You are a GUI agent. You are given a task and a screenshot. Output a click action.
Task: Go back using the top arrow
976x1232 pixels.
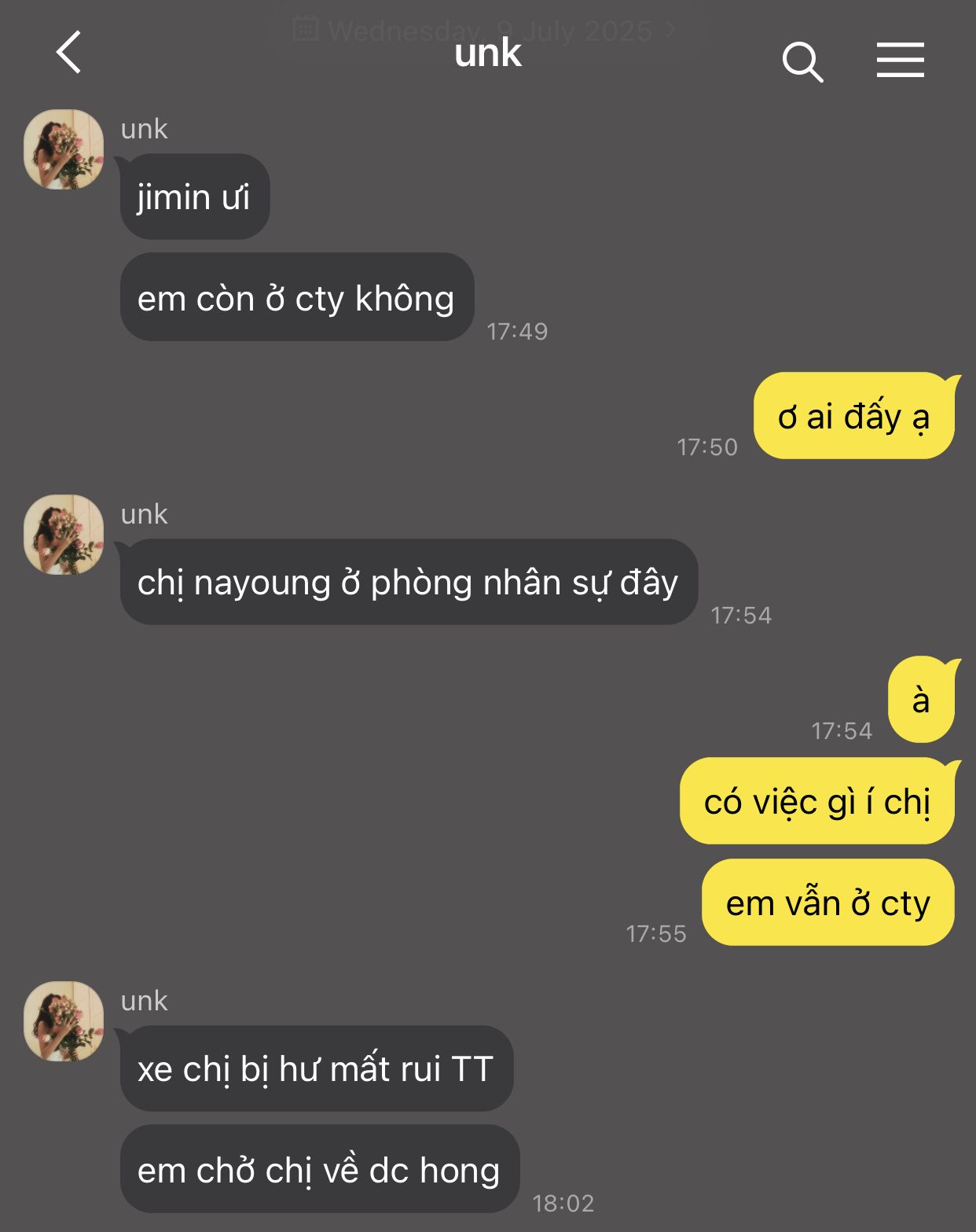click(x=69, y=53)
